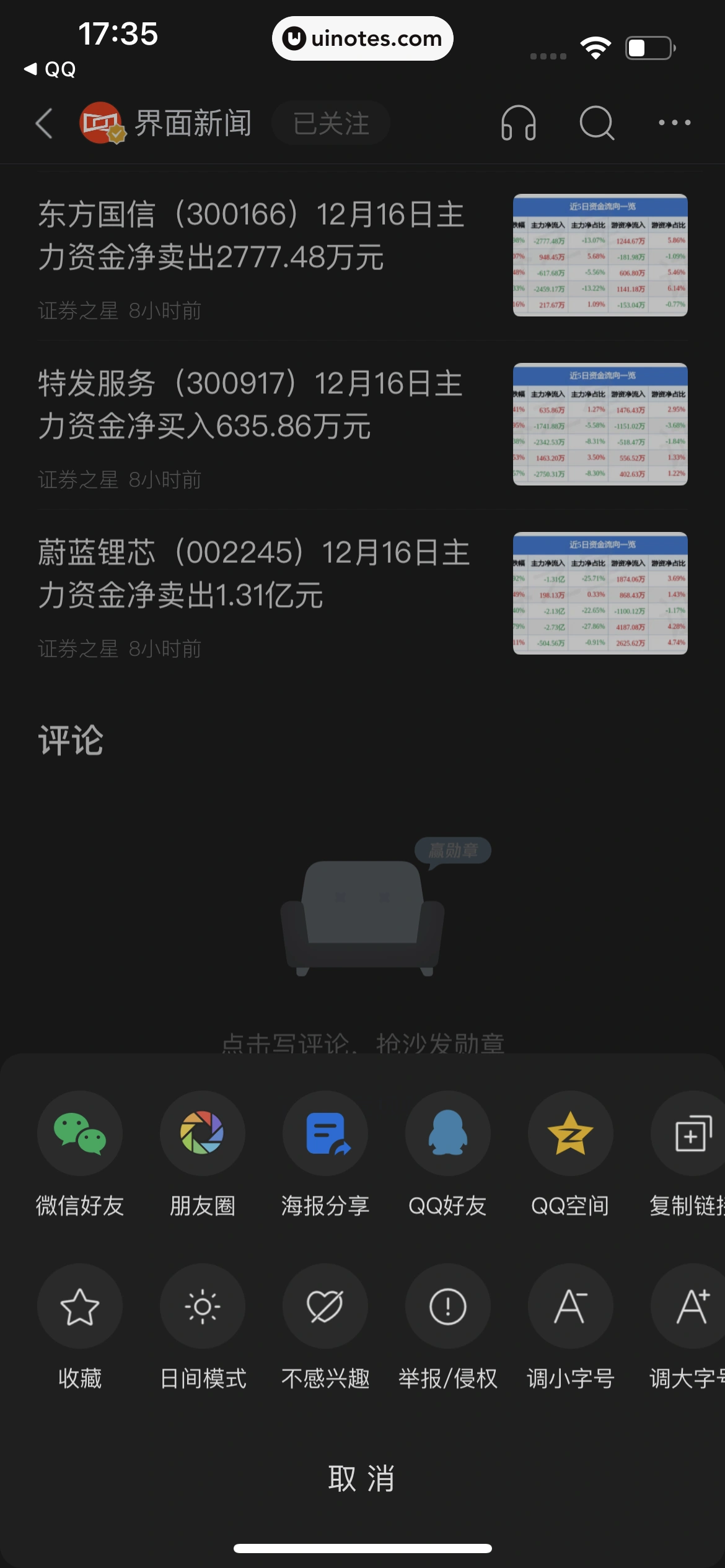
Task: Share article to 微信好友
Action: [80, 1133]
